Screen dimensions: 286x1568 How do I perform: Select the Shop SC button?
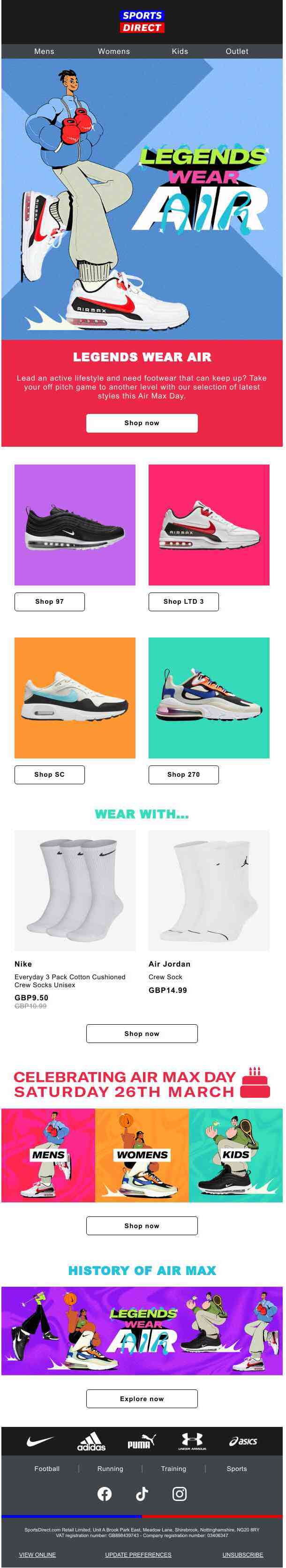point(49,774)
